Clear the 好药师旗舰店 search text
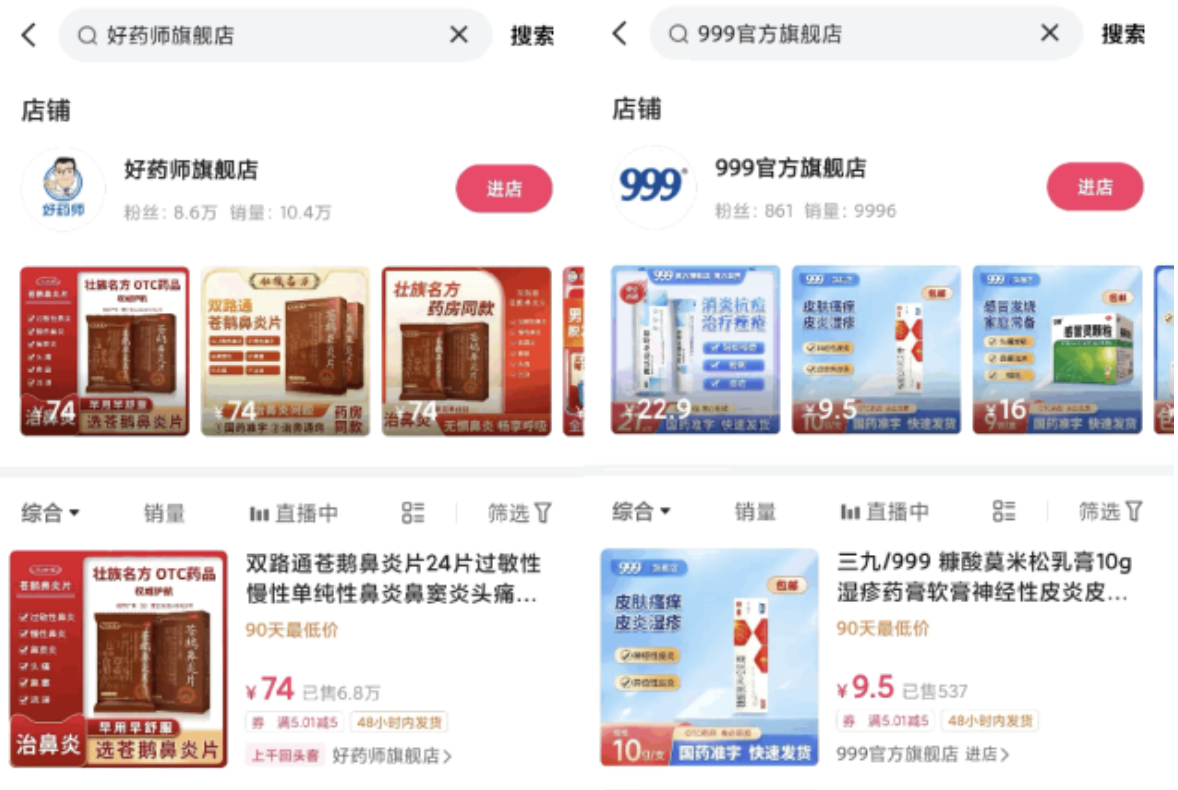The width and height of the screenshot is (1178, 790). (x=459, y=35)
